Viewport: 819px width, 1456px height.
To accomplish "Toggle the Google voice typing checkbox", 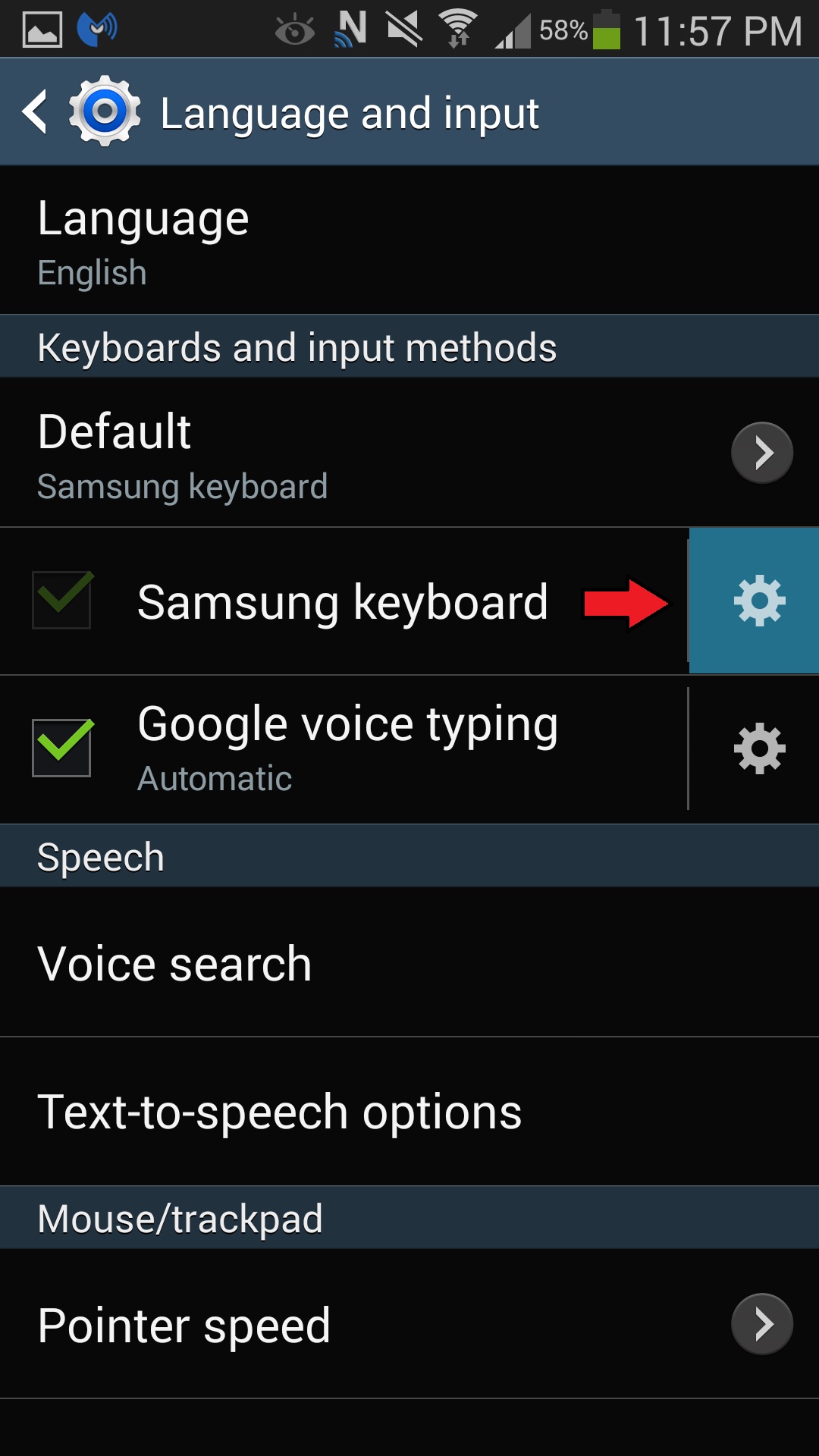I will click(x=62, y=748).
